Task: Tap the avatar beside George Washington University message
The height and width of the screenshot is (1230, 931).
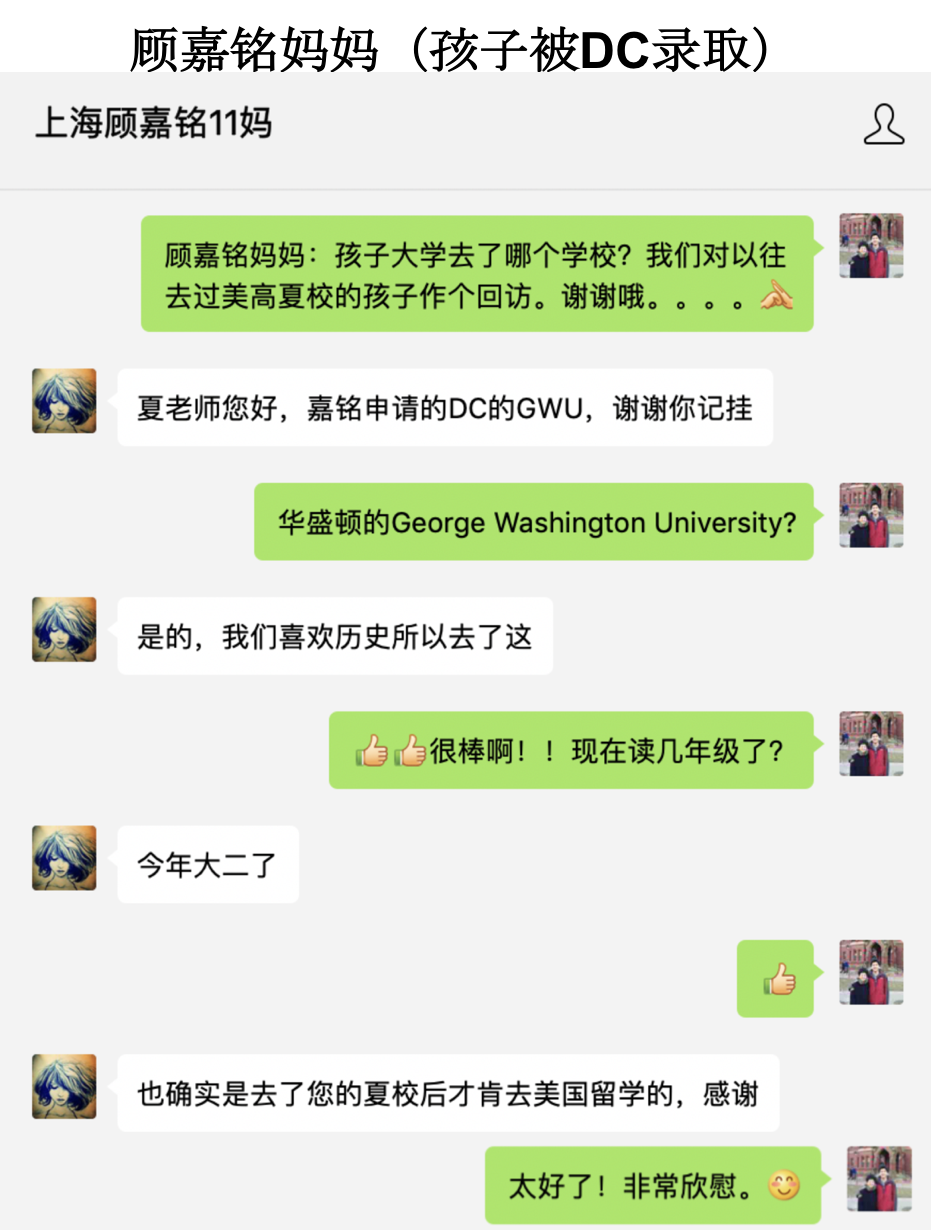Action: click(871, 515)
